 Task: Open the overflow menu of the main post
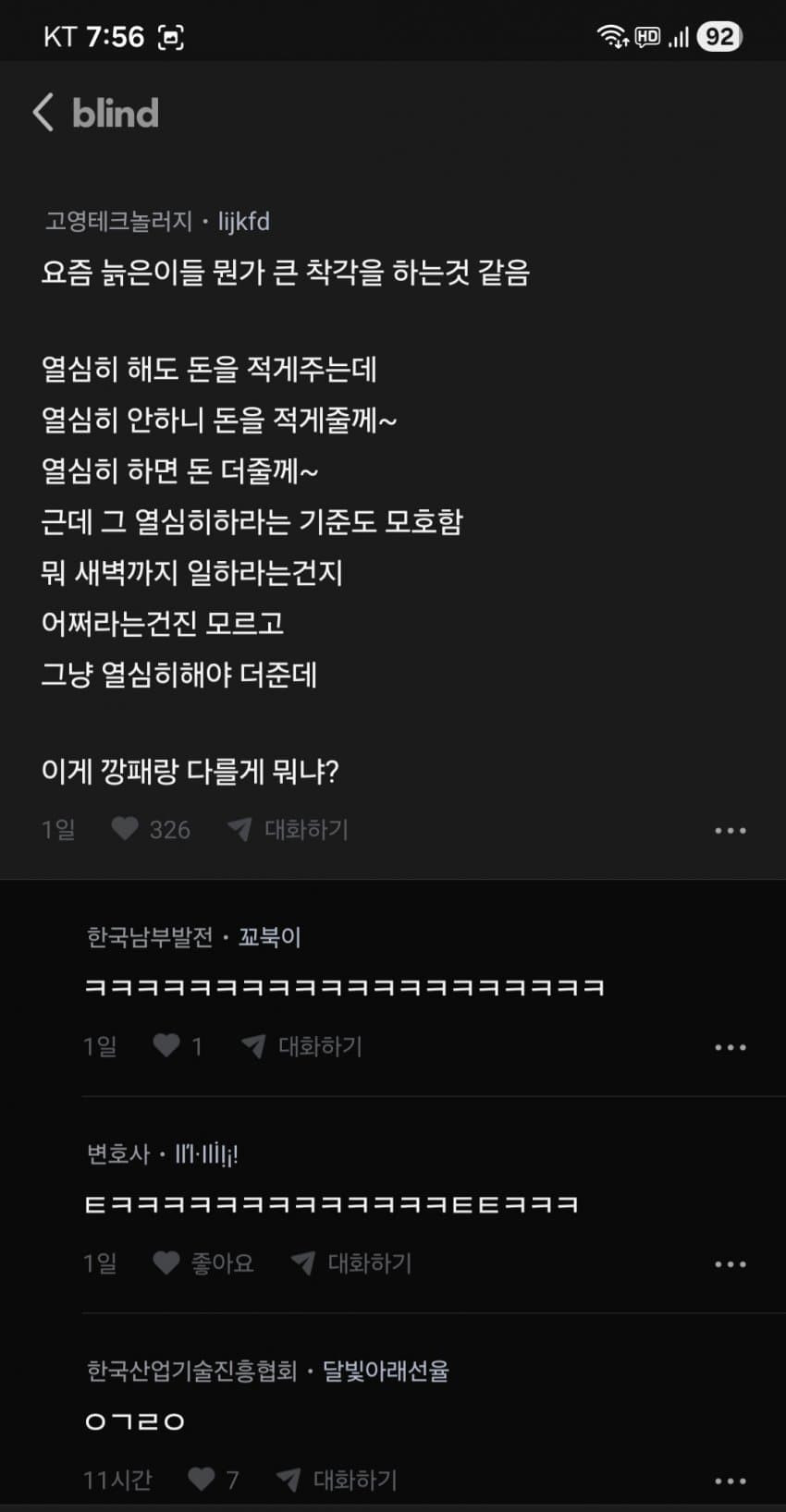730,831
